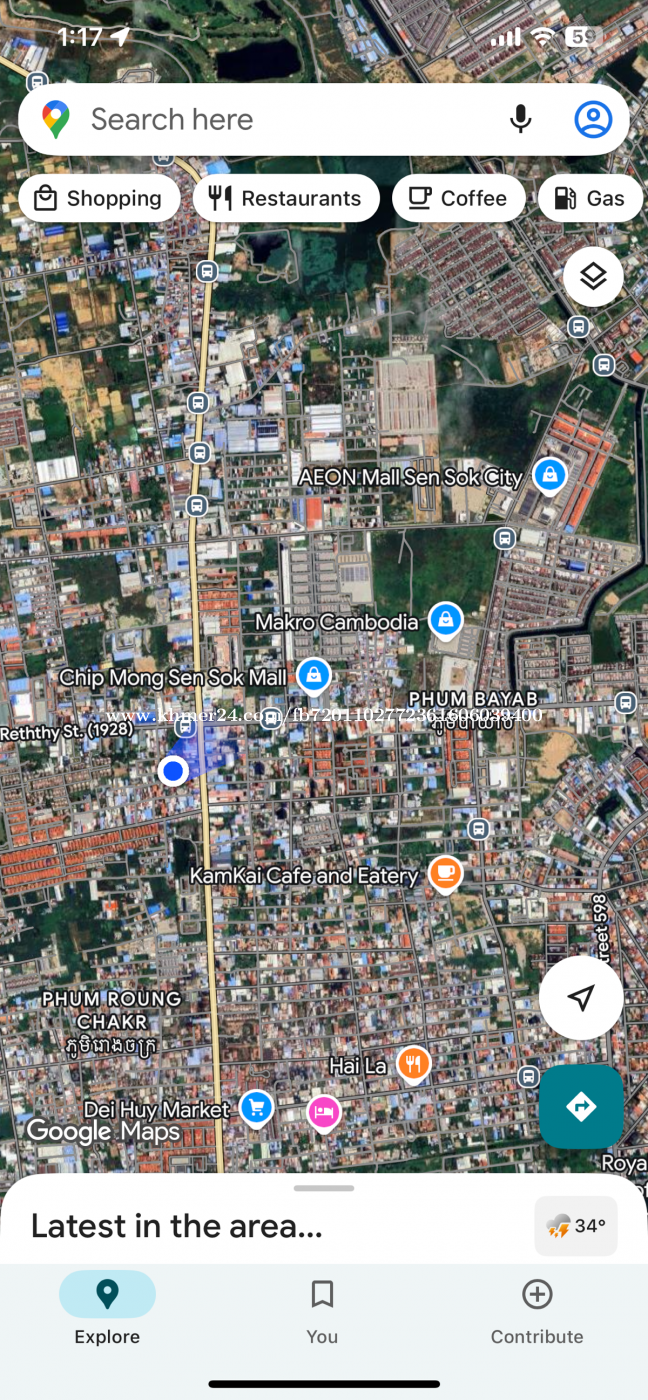Select the Shopping chip
The image size is (648, 1400).
[99, 198]
